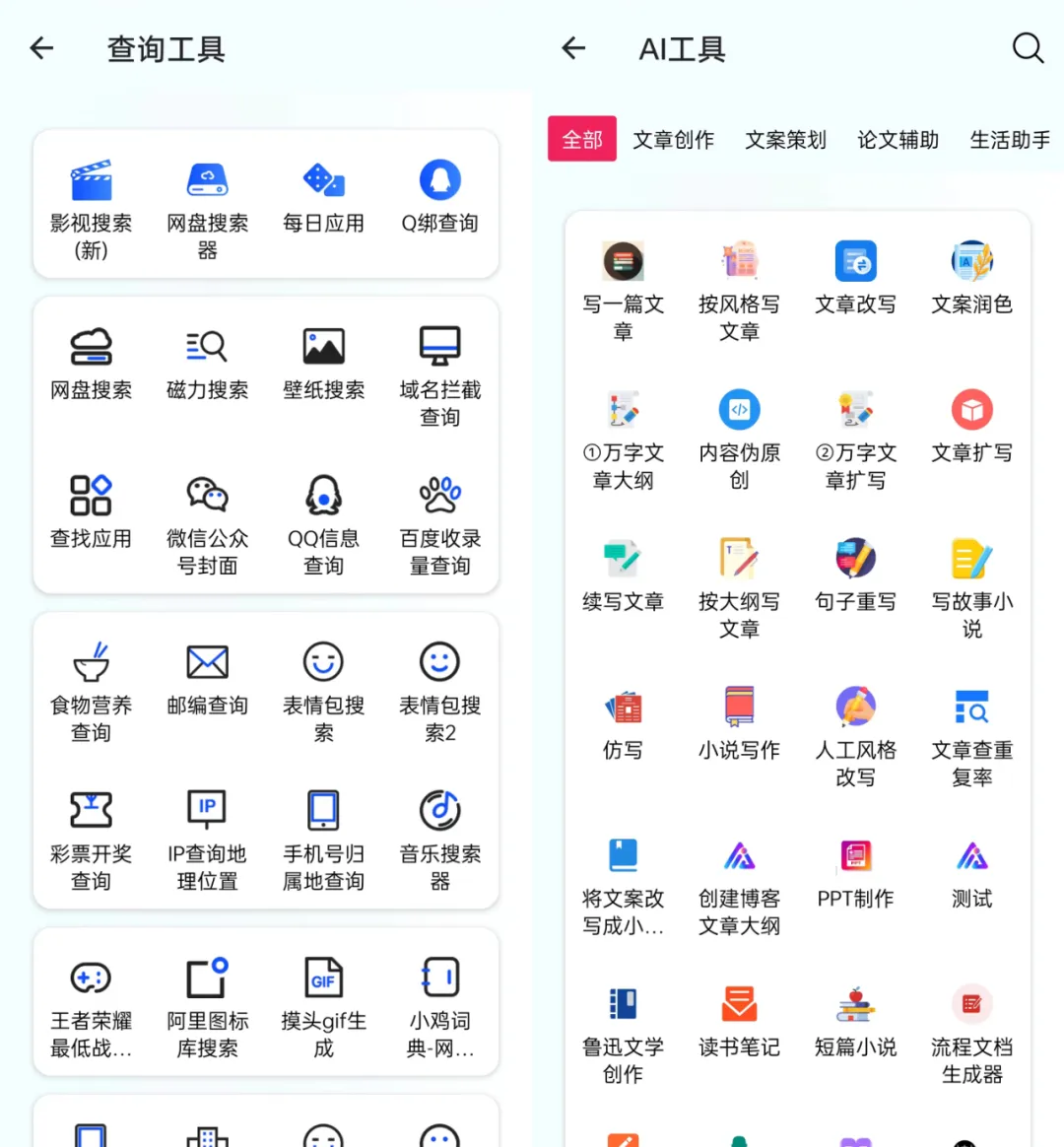Choose the 文章改写 AI tool
1064x1147 pixels.
[855, 277]
